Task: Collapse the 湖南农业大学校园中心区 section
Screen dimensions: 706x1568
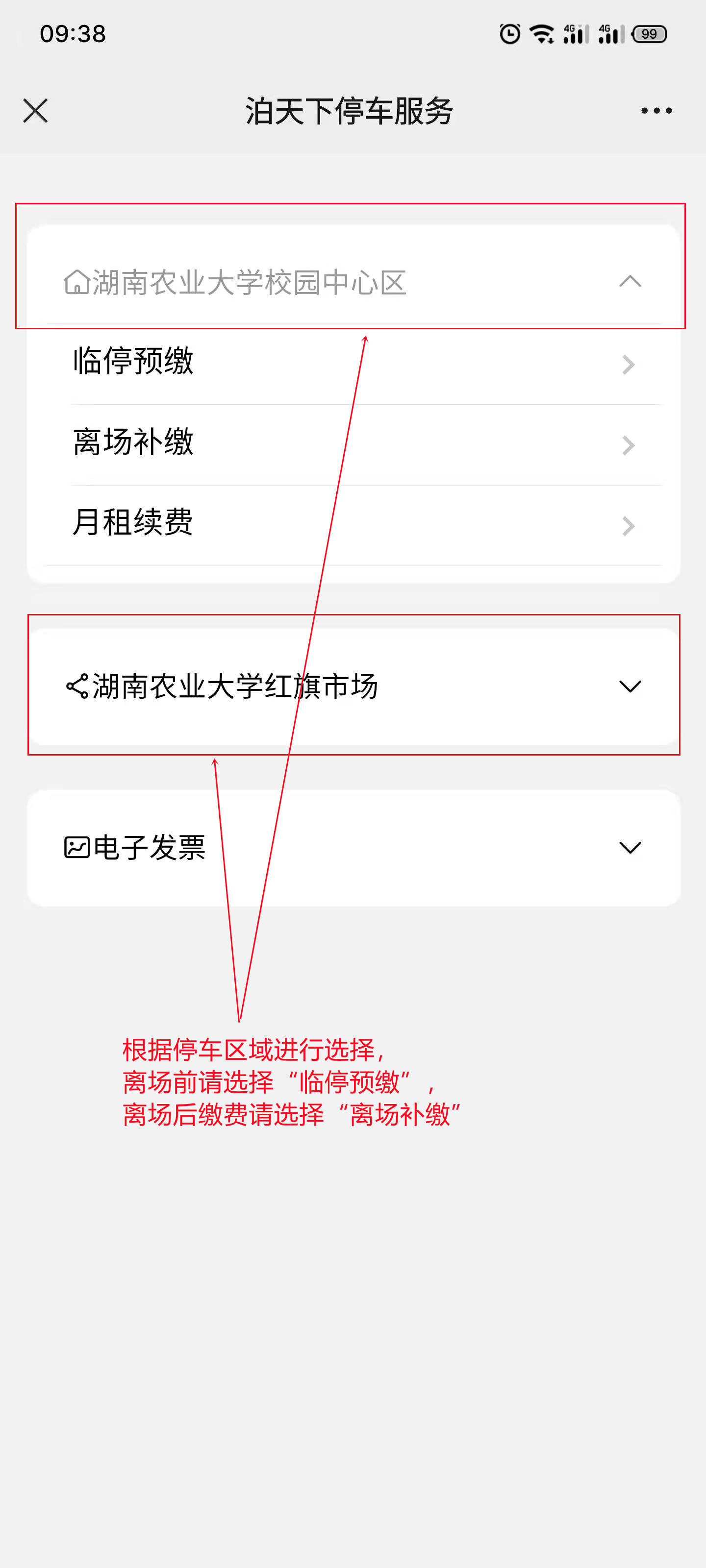Action: pyautogui.click(x=629, y=282)
